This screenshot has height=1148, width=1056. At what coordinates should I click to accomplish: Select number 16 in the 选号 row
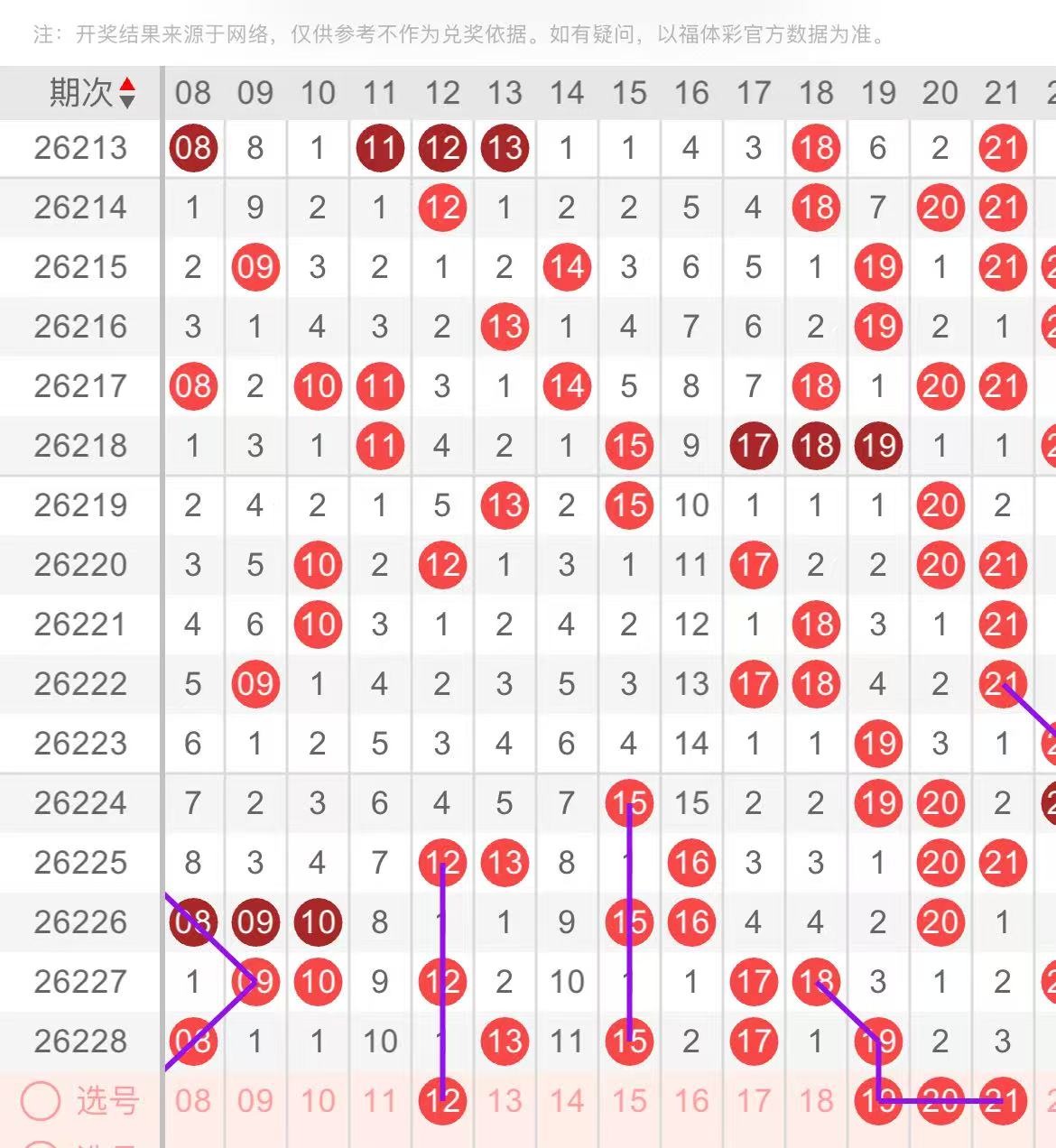coord(691,1101)
